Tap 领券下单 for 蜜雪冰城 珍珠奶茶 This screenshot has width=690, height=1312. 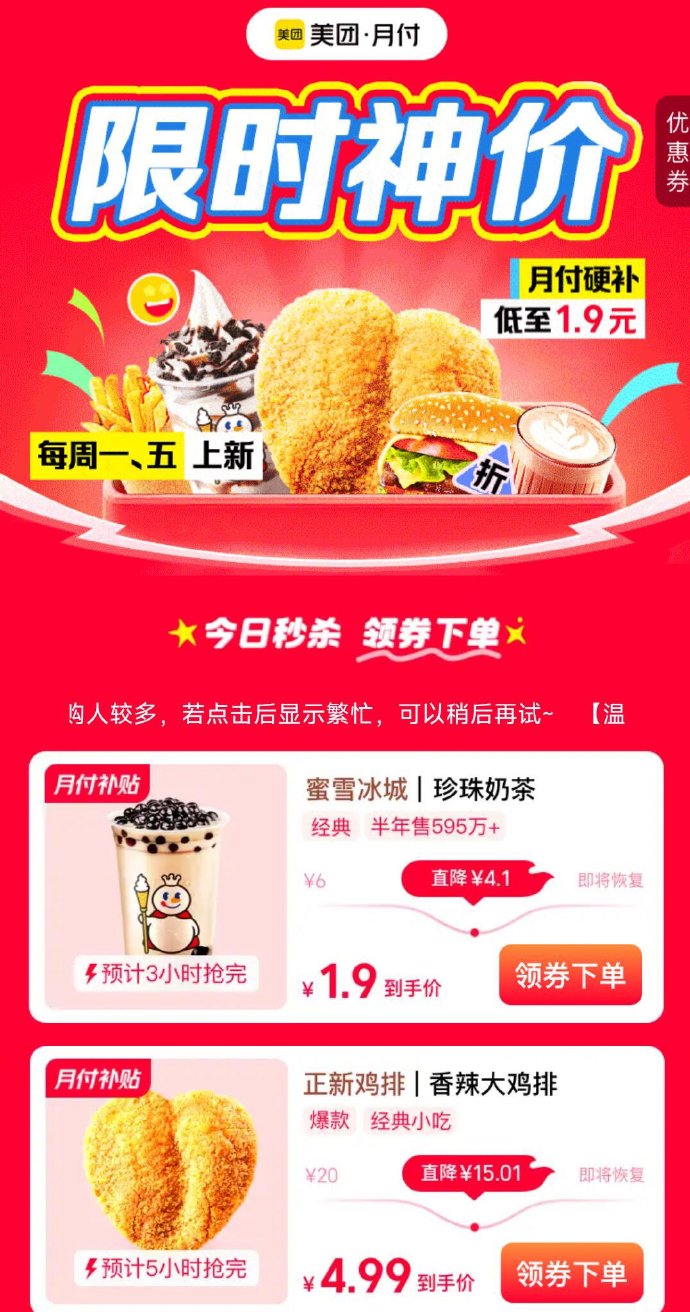(x=570, y=975)
